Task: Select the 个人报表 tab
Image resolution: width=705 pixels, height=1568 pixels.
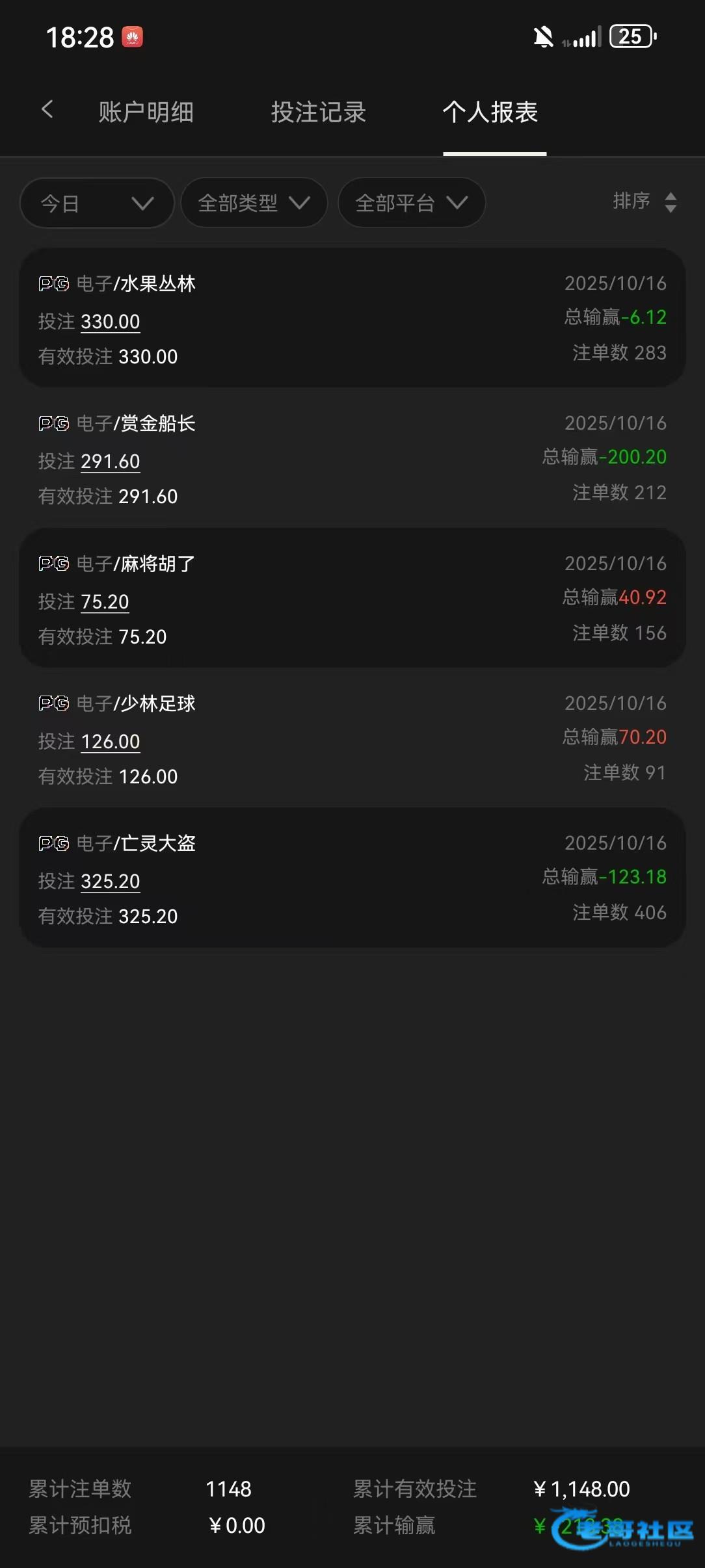Action: (491, 112)
